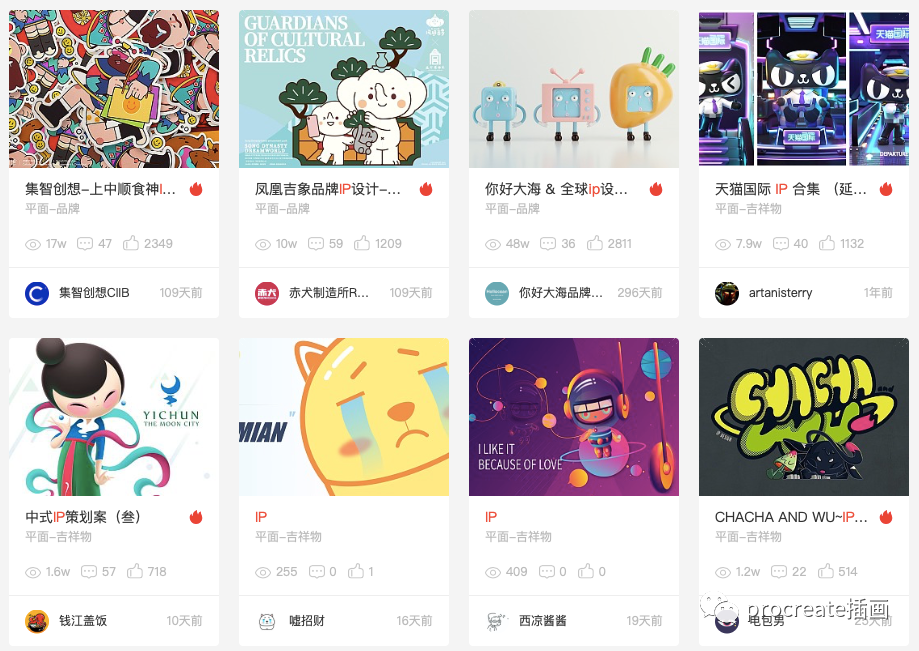
Task: Open the 天猫国际 IP 合集 title link
Action: (790, 188)
